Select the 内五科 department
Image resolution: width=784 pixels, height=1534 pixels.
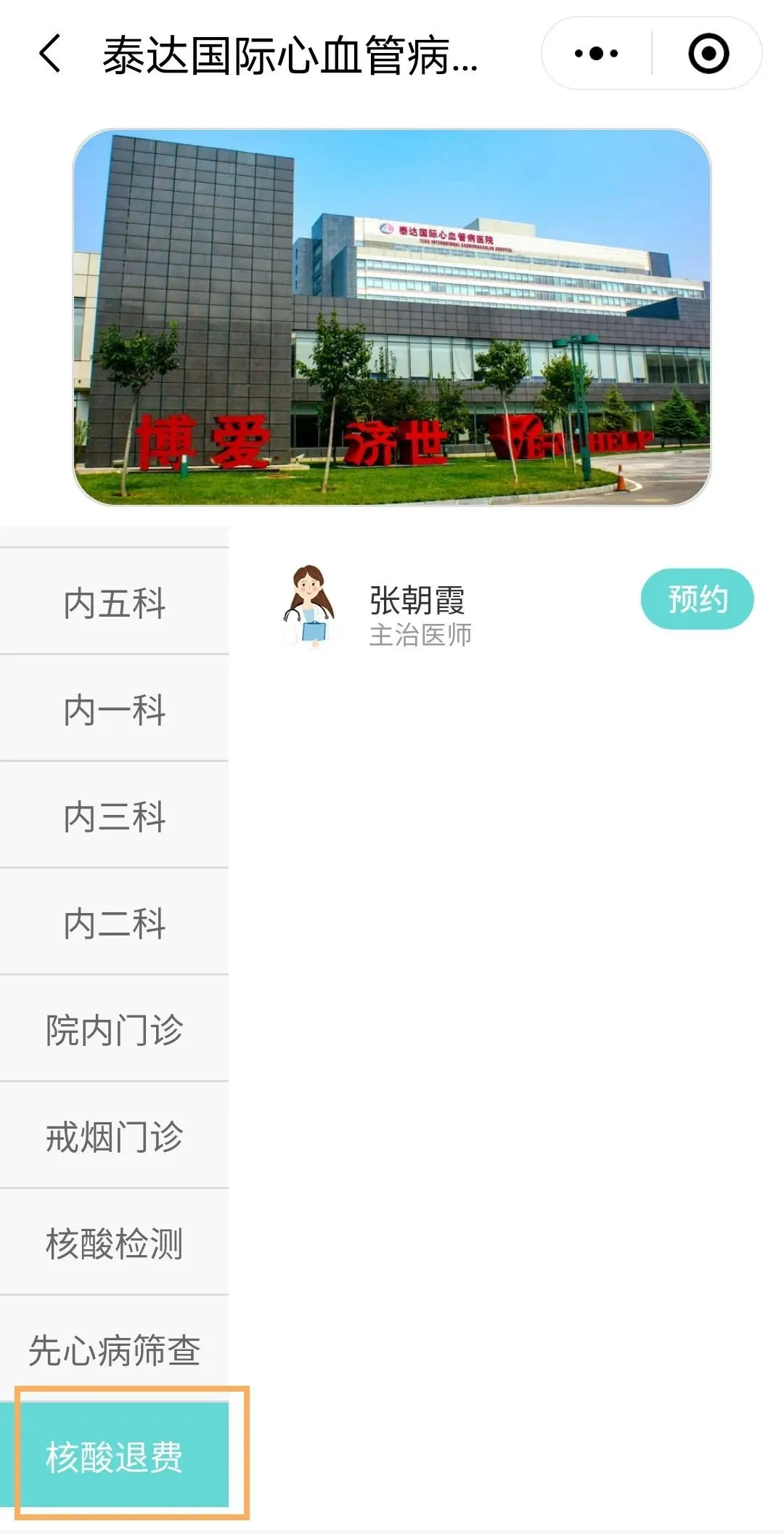tap(115, 603)
